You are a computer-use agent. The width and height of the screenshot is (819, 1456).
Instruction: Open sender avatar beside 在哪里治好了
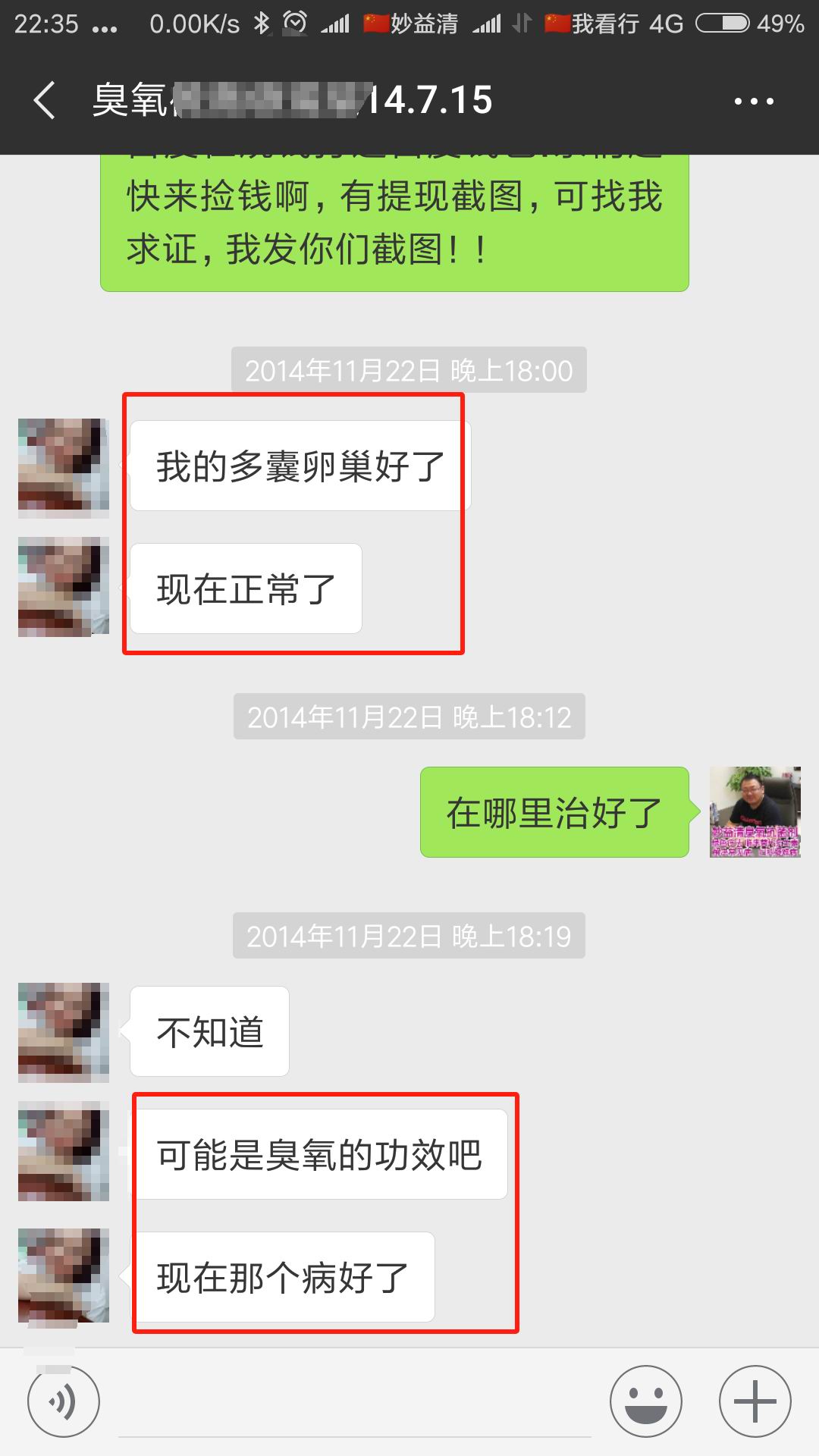coord(755,811)
